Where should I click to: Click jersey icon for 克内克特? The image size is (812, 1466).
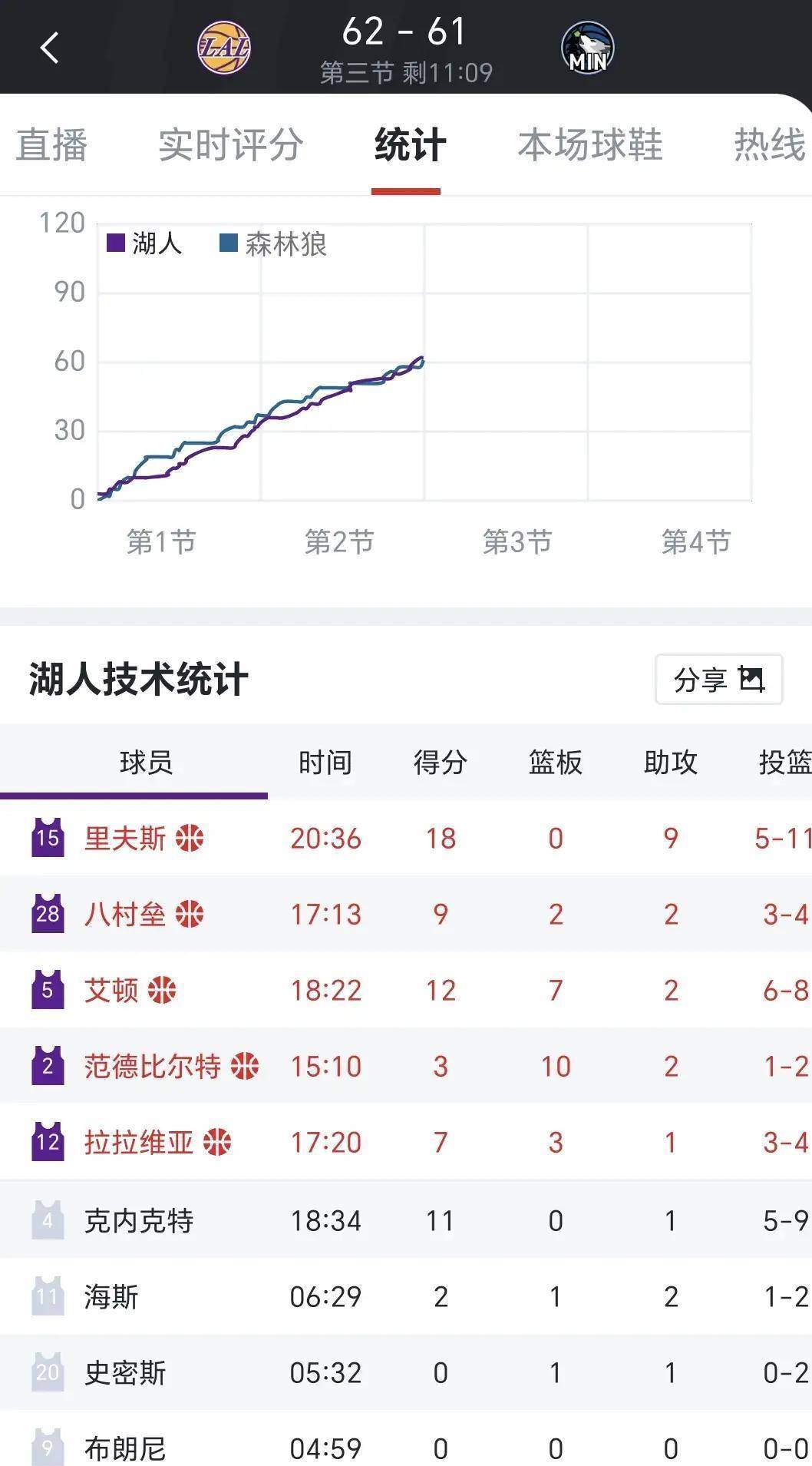point(48,1219)
